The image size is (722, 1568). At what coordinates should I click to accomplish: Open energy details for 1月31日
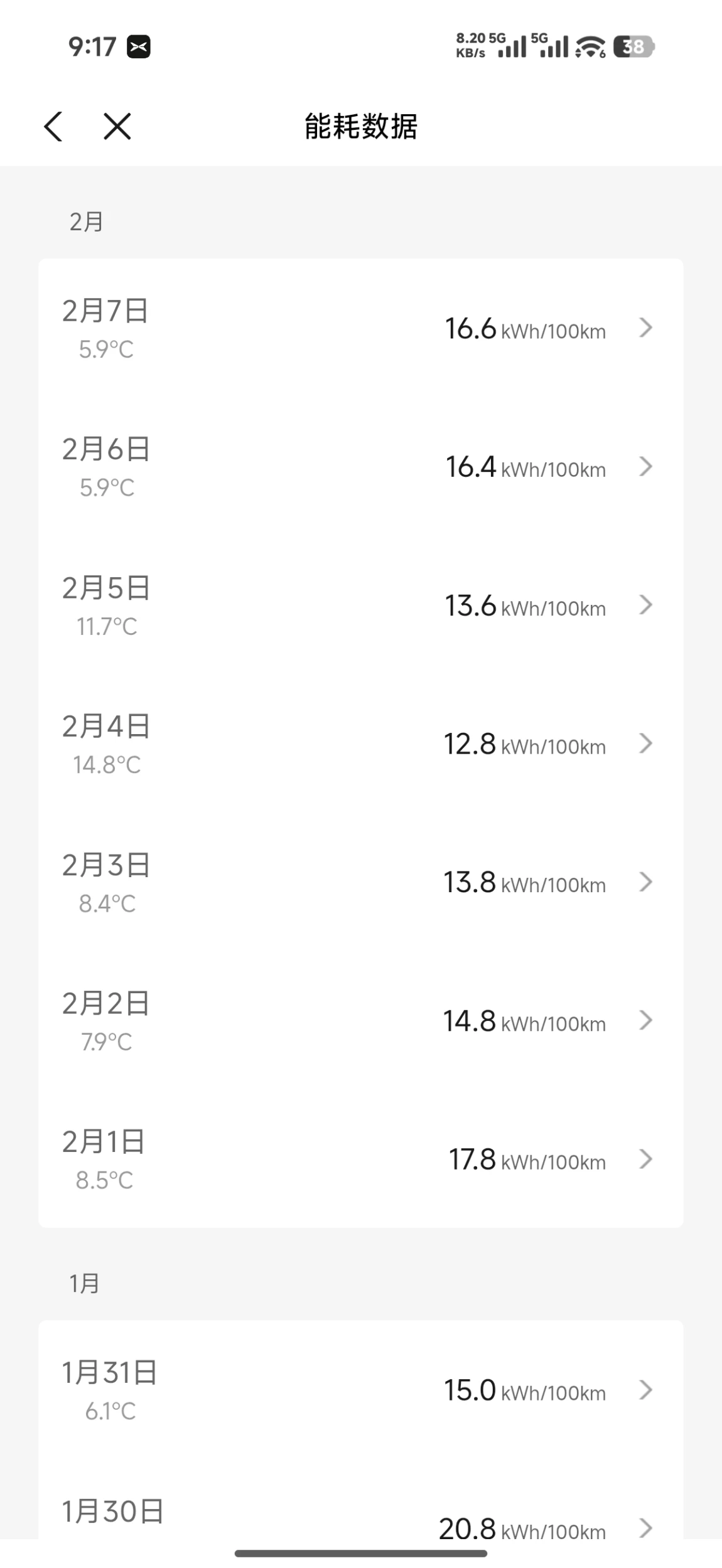(x=360, y=1391)
